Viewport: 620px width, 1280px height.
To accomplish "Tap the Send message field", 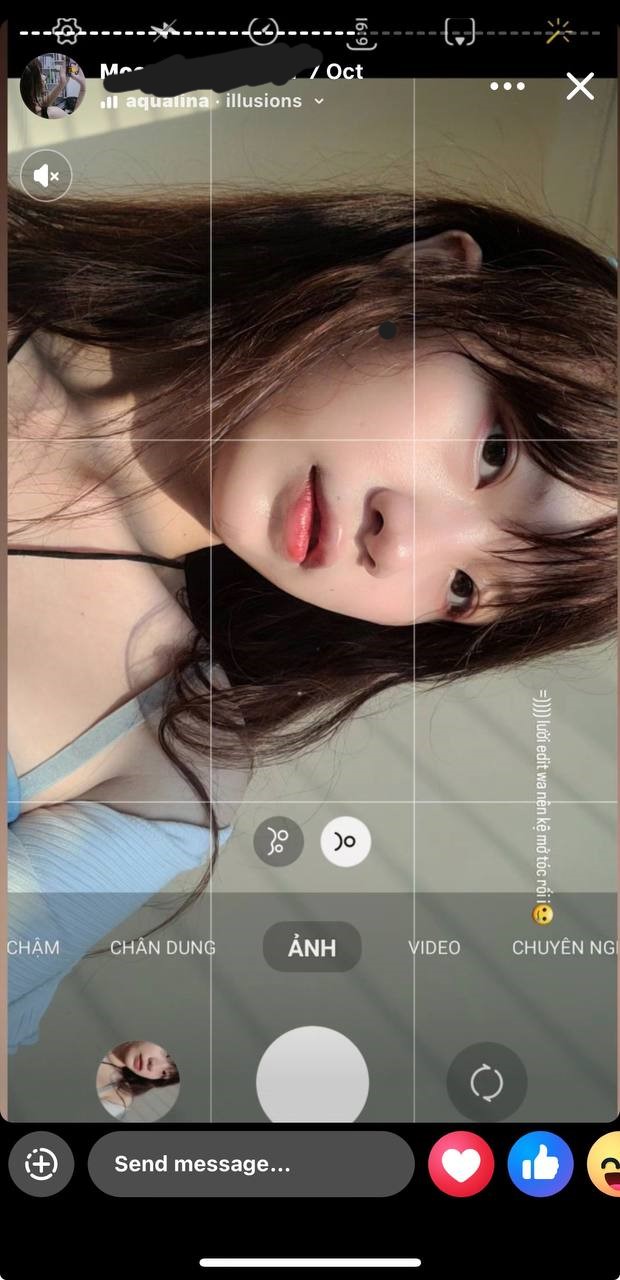I will pos(250,1164).
